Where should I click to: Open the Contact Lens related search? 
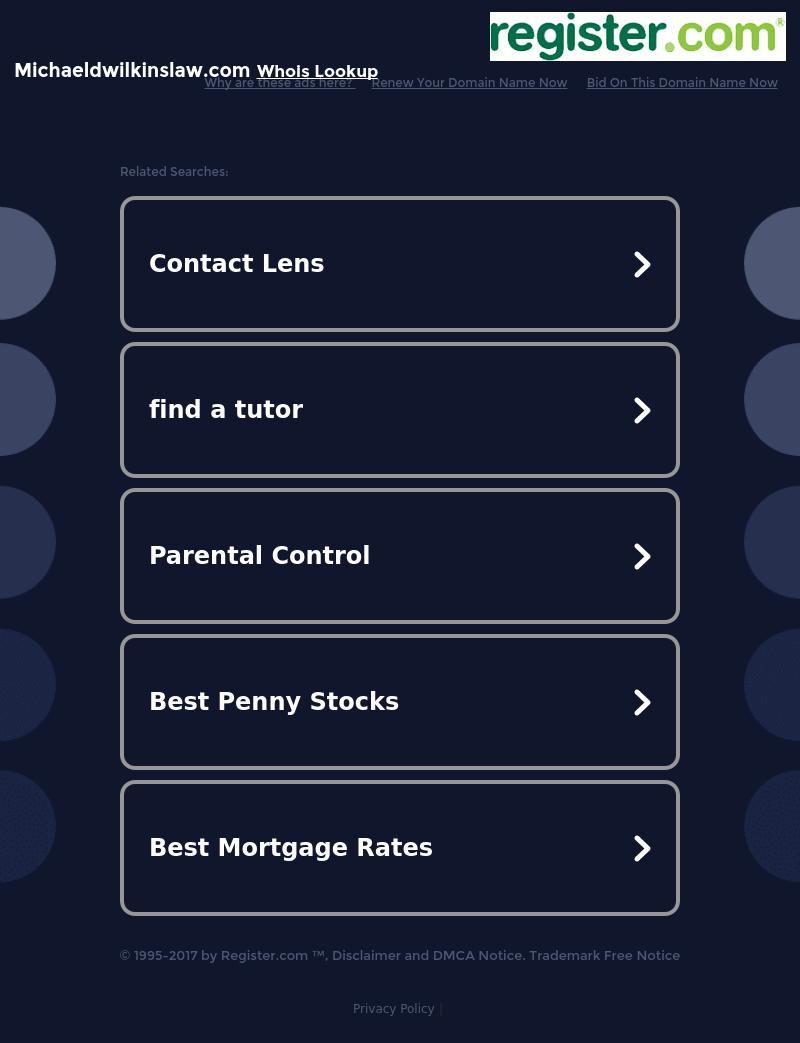(399, 264)
